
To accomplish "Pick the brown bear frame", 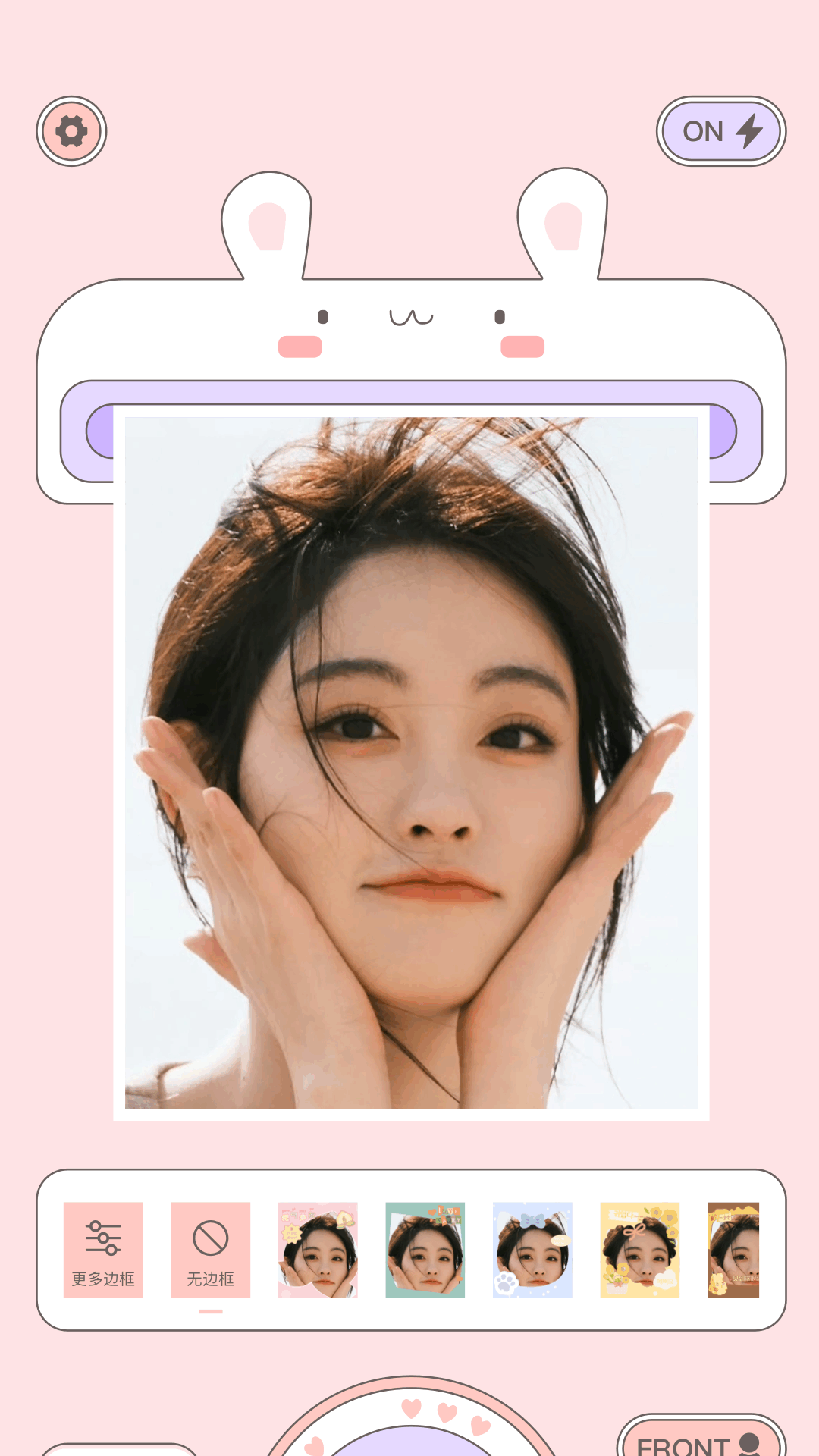I will point(733,1249).
